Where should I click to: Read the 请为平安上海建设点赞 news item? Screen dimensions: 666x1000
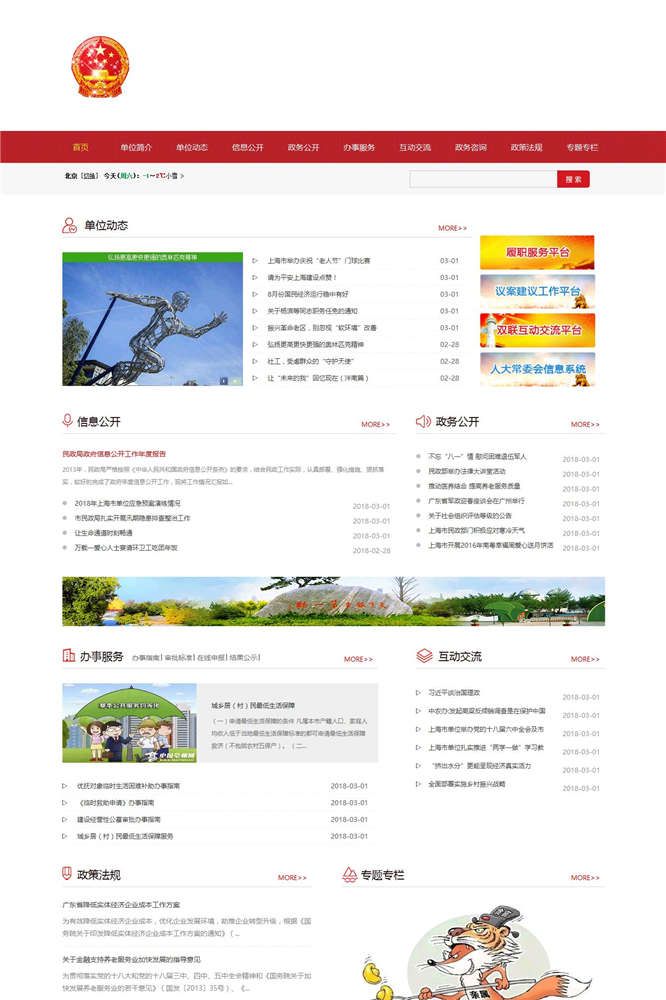(x=302, y=277)
